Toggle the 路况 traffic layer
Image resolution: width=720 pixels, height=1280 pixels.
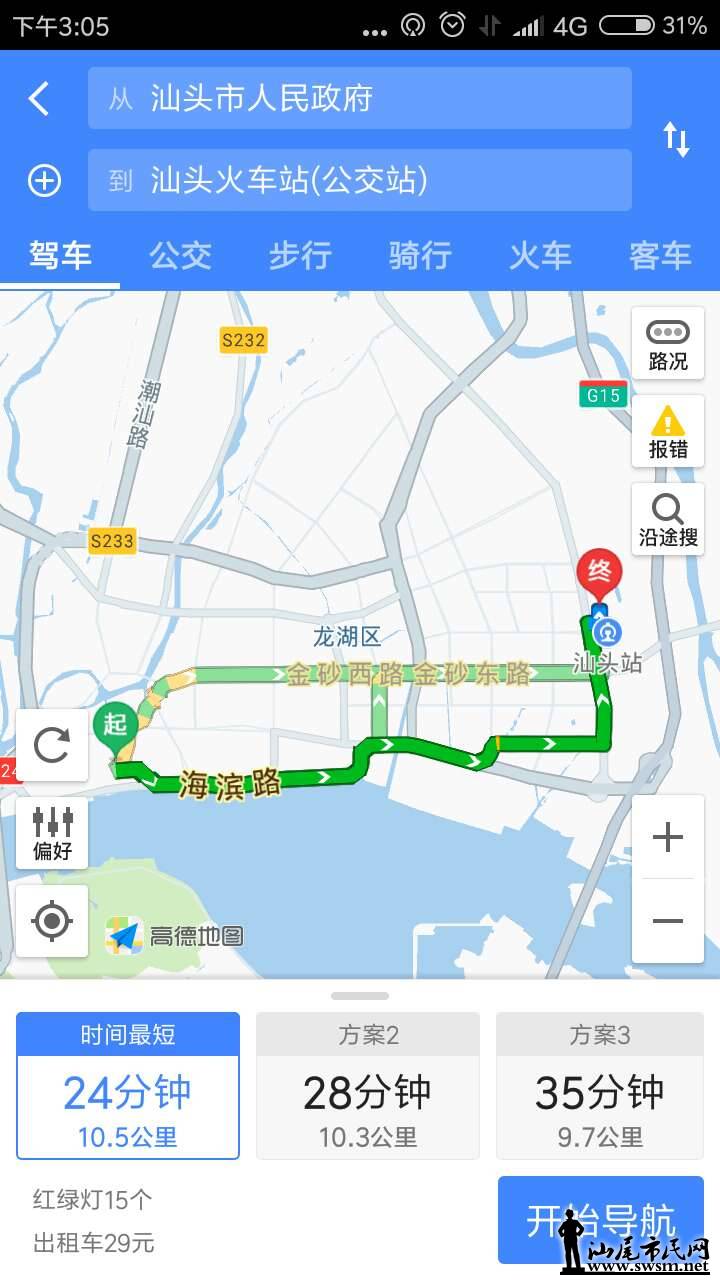(x=668, y=344)
